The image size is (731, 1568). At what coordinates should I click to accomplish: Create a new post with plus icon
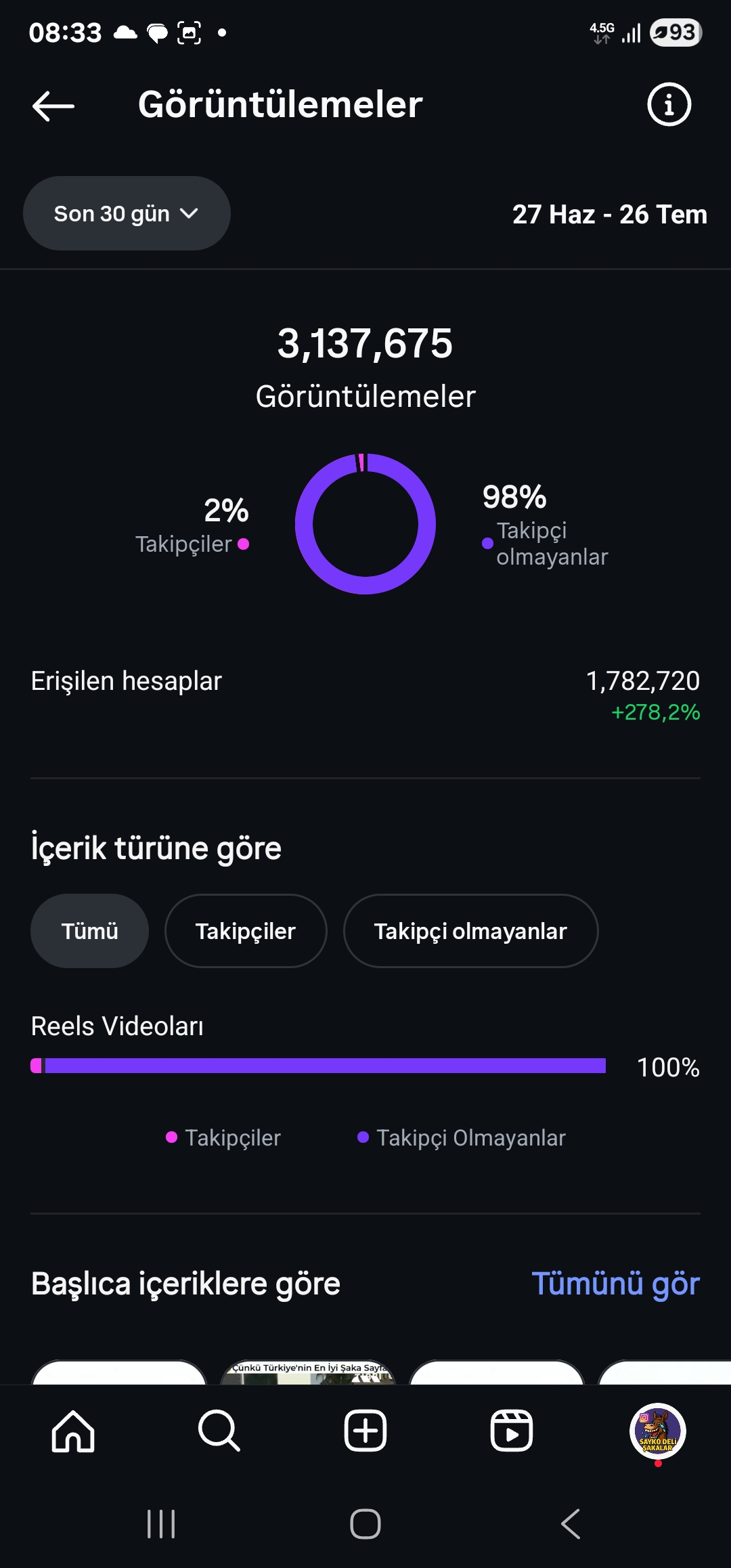(365, 1431)
